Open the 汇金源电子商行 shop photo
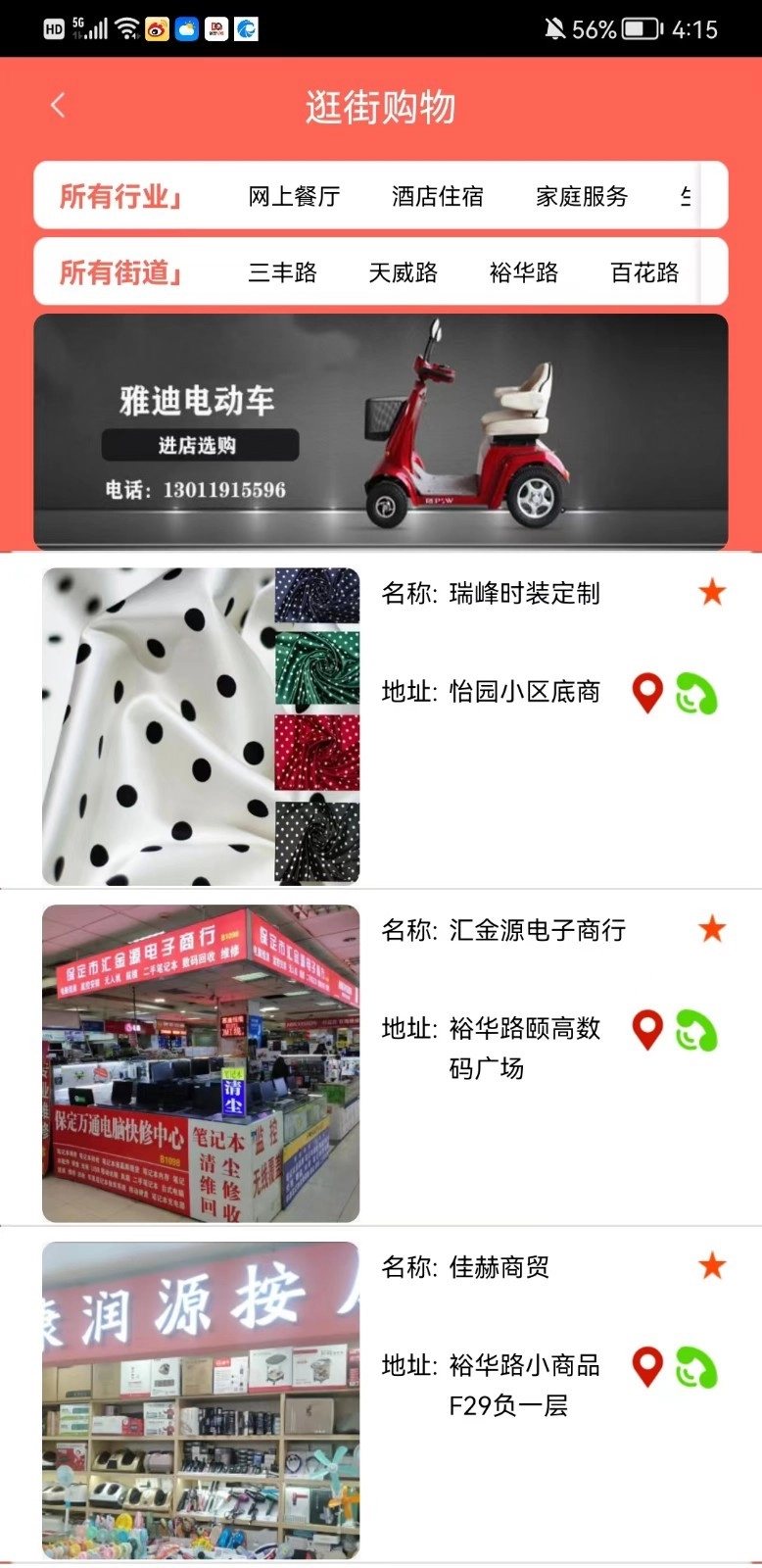This screenshot has width=762, height=1568. coord(201,1063)
